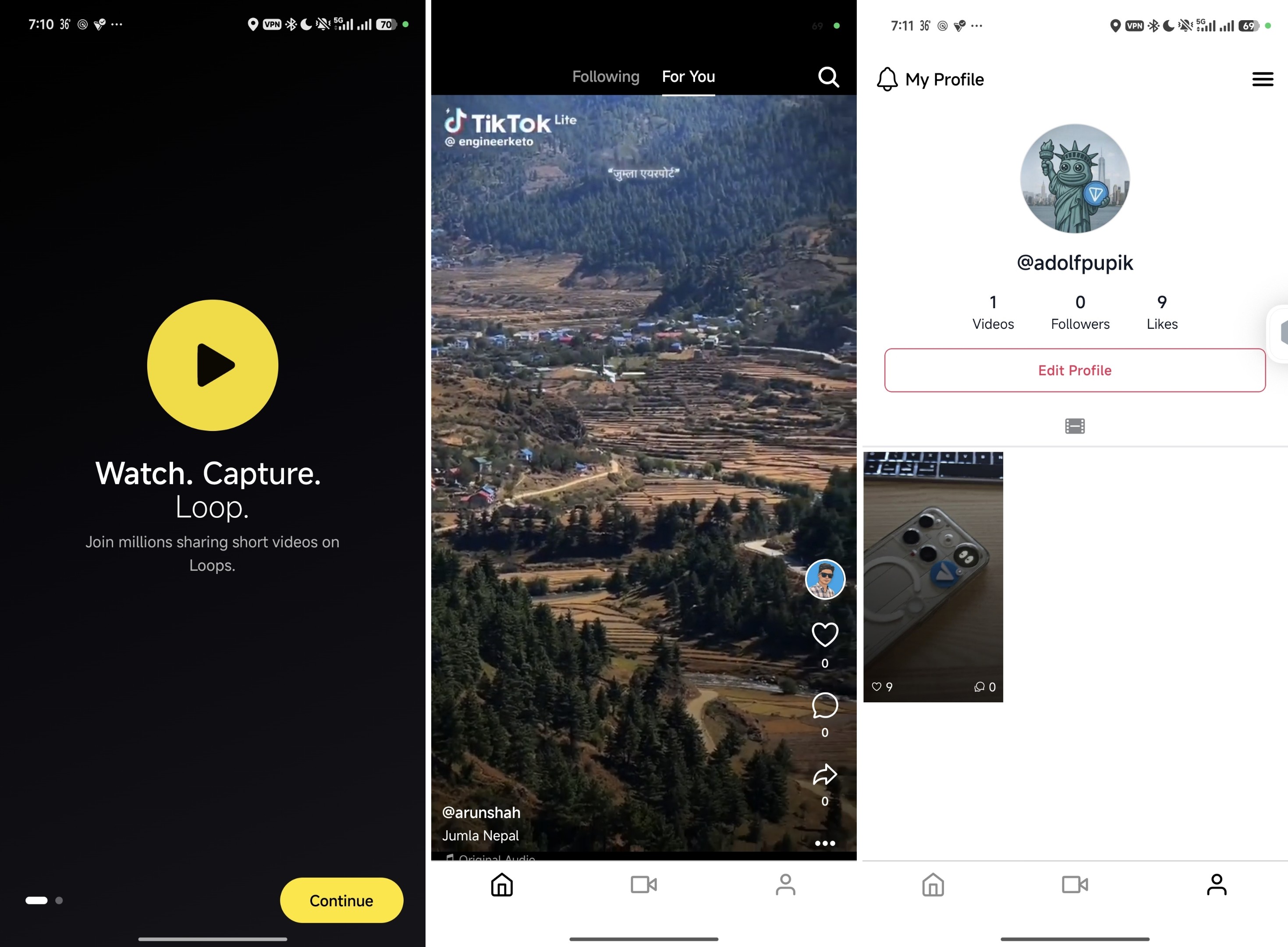The width and height of the screenshot is (1288, 947).
Task: Share the Jumla Nepal video
Action: tap(824, 775)
